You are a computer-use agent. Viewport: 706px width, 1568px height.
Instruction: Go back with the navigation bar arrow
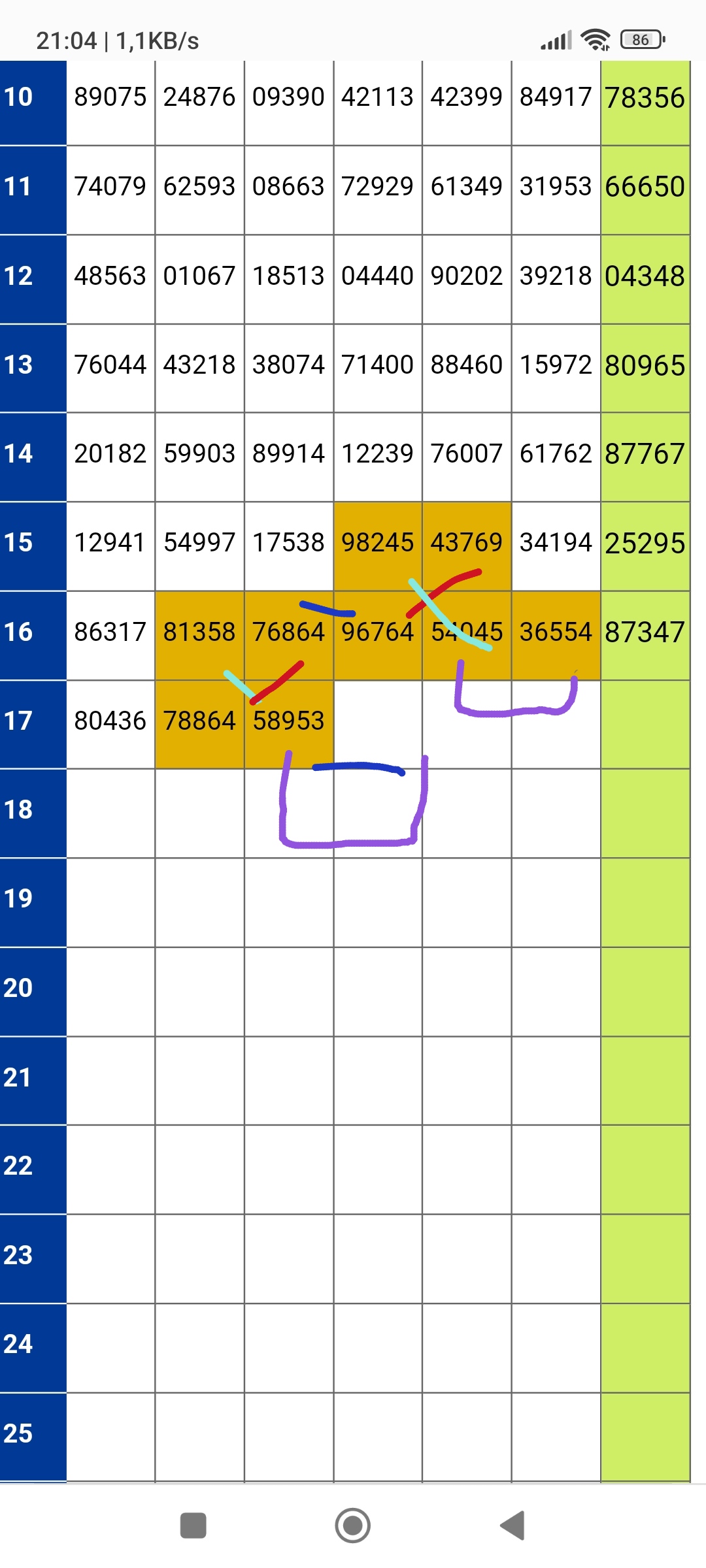pos(513,1526)
